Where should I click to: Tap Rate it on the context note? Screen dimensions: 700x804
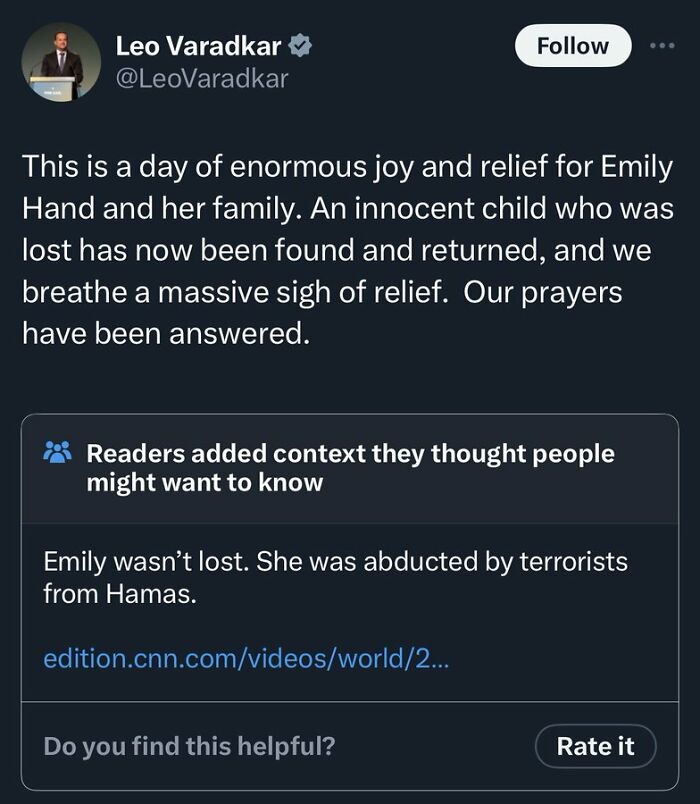click(595, 746)
